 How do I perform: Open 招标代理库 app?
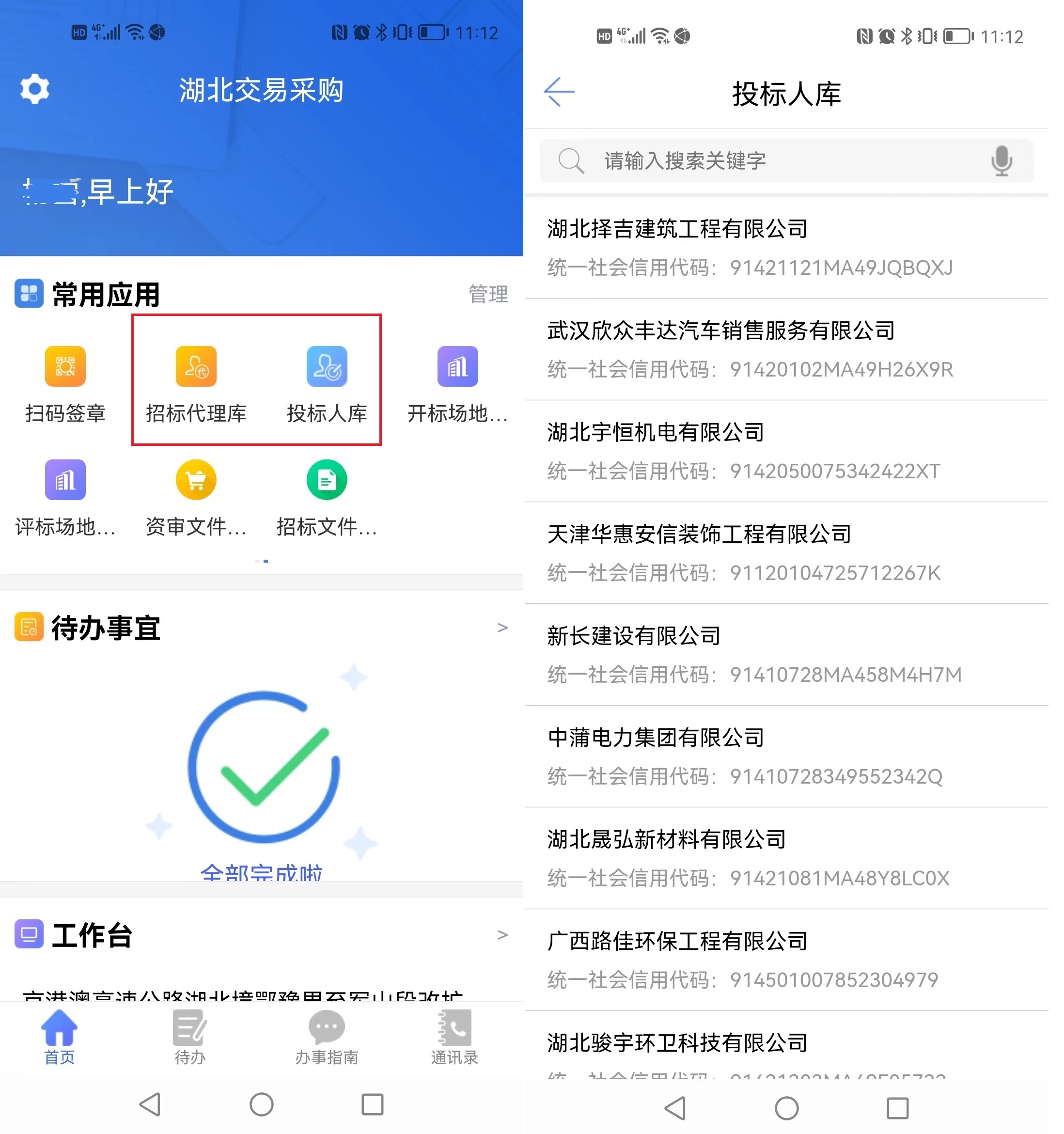[196, 383]
